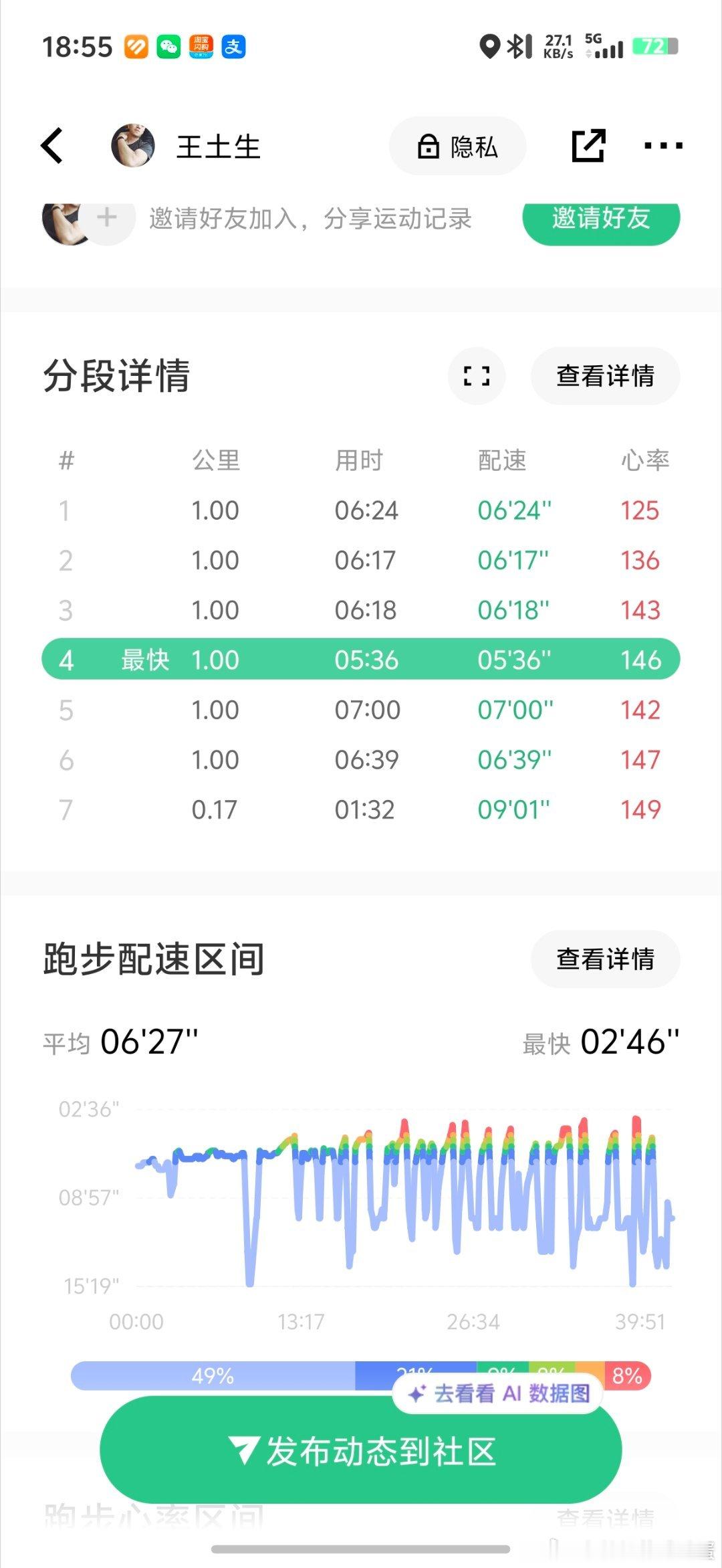Open the three-dot overflow menu
The height and width of the screenshot is (1568, 722).
[663, 145]
